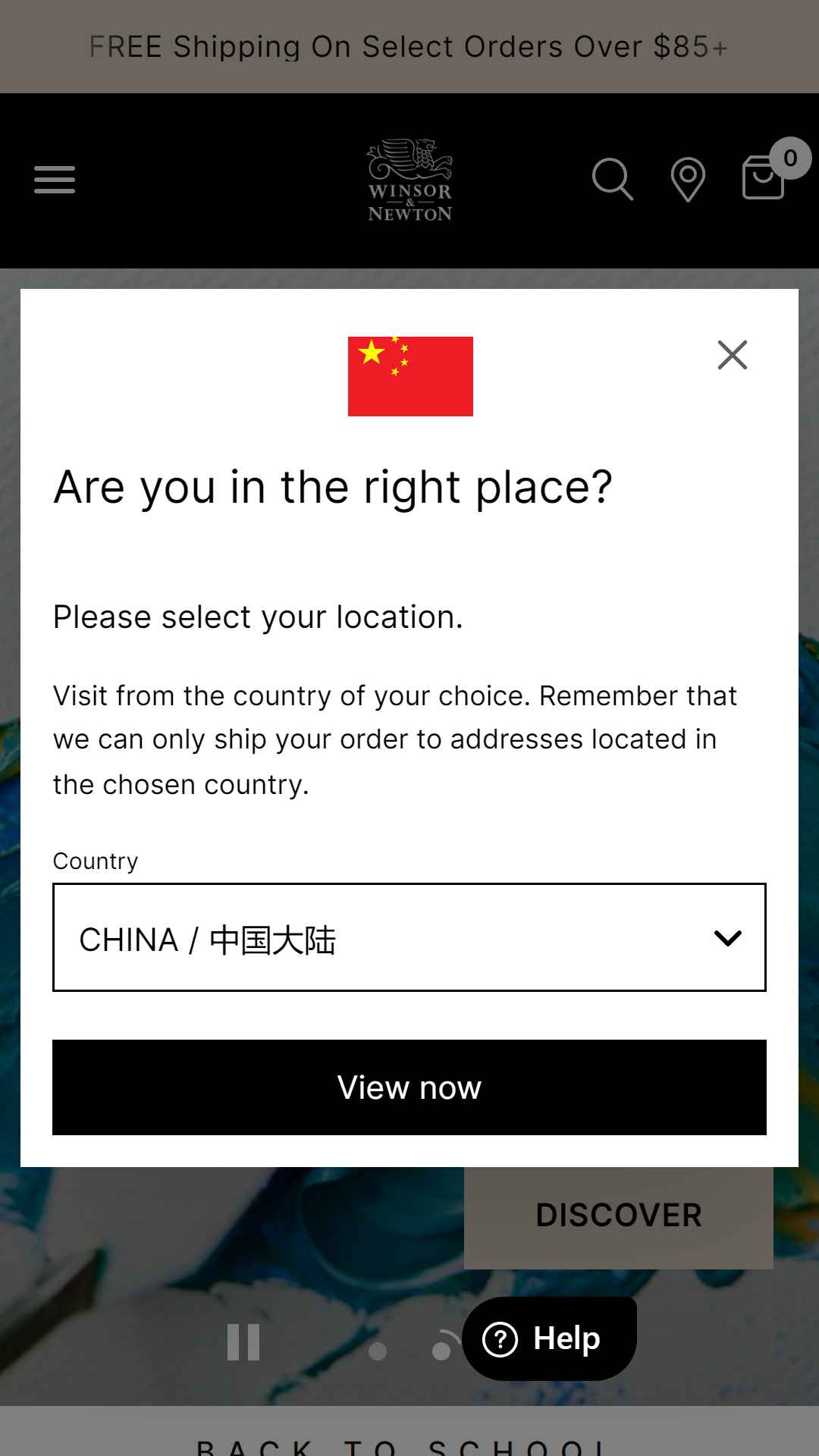The width and height of the screenshot is (819, 1456).
Task: Go to the Winsor & Newton logo home
Action: pyautogui.click(x=409, y=180)
